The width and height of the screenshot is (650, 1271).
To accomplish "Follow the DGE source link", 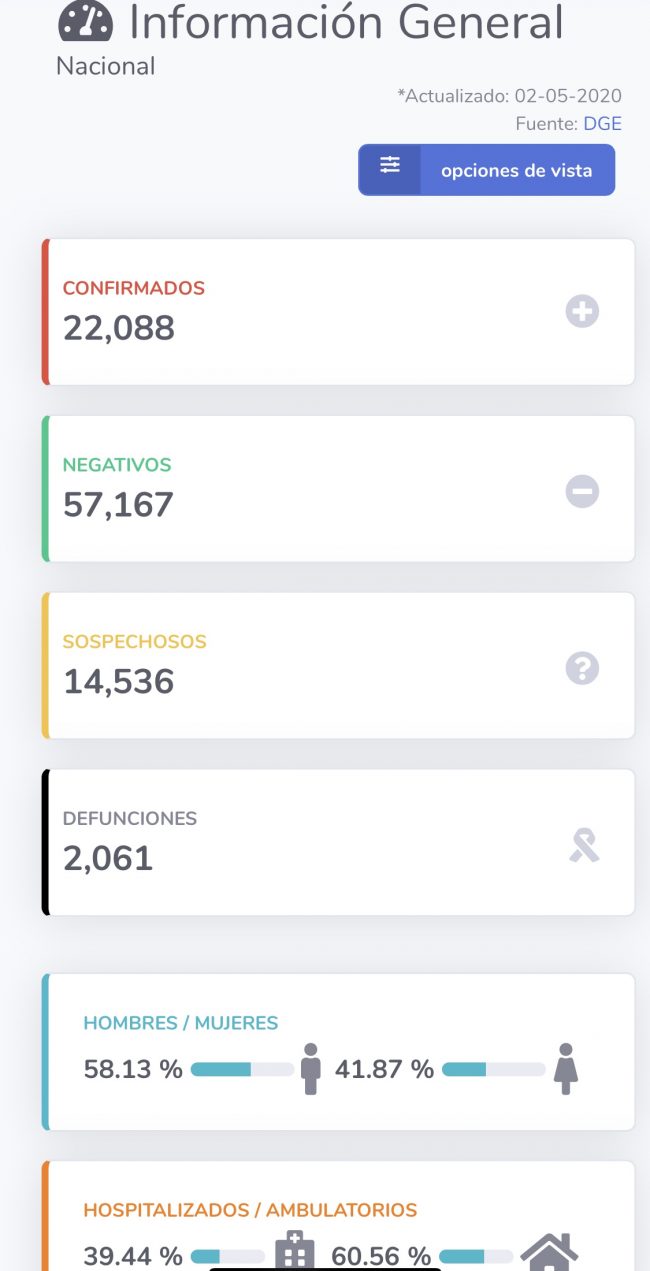I will [602, 124].
